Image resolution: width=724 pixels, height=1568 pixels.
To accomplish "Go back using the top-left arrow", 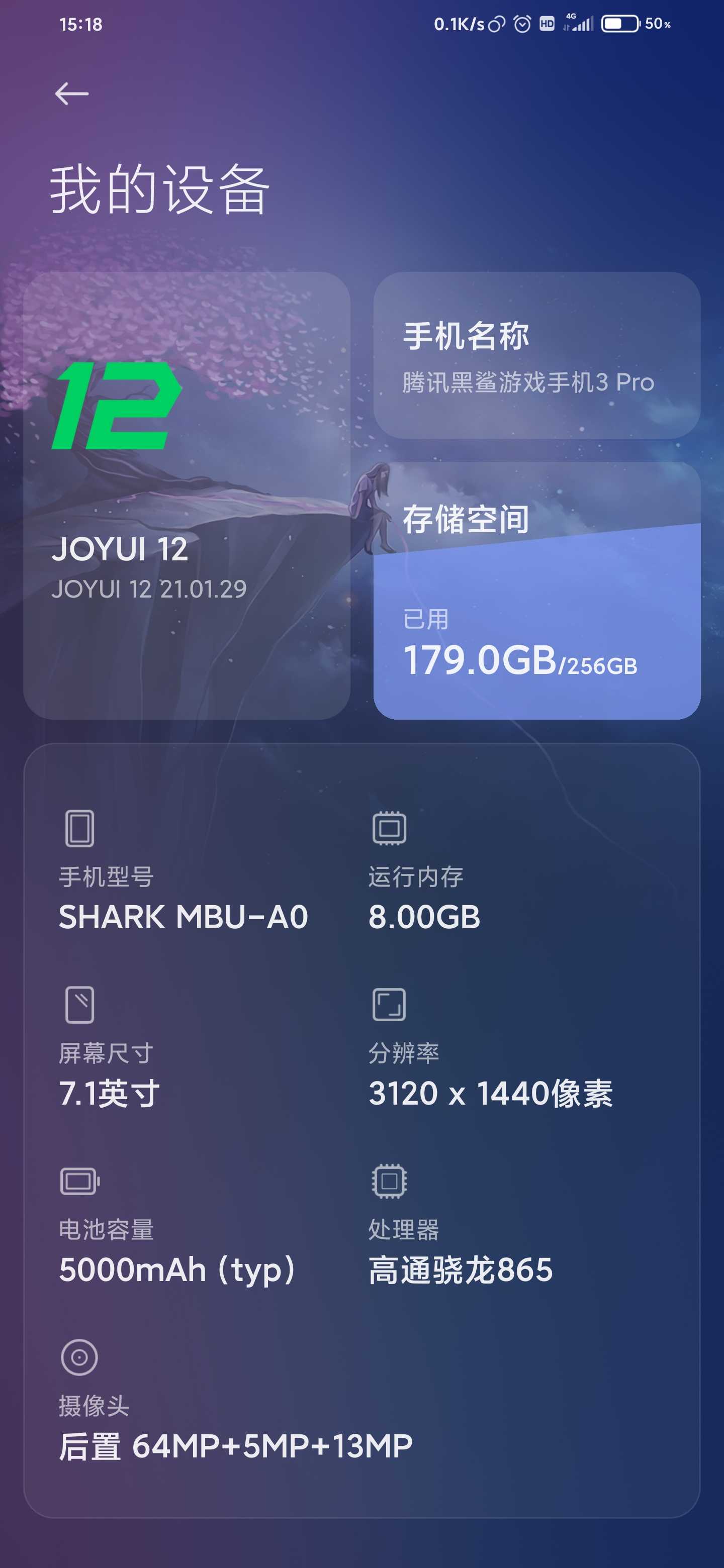I will (71, 94).
